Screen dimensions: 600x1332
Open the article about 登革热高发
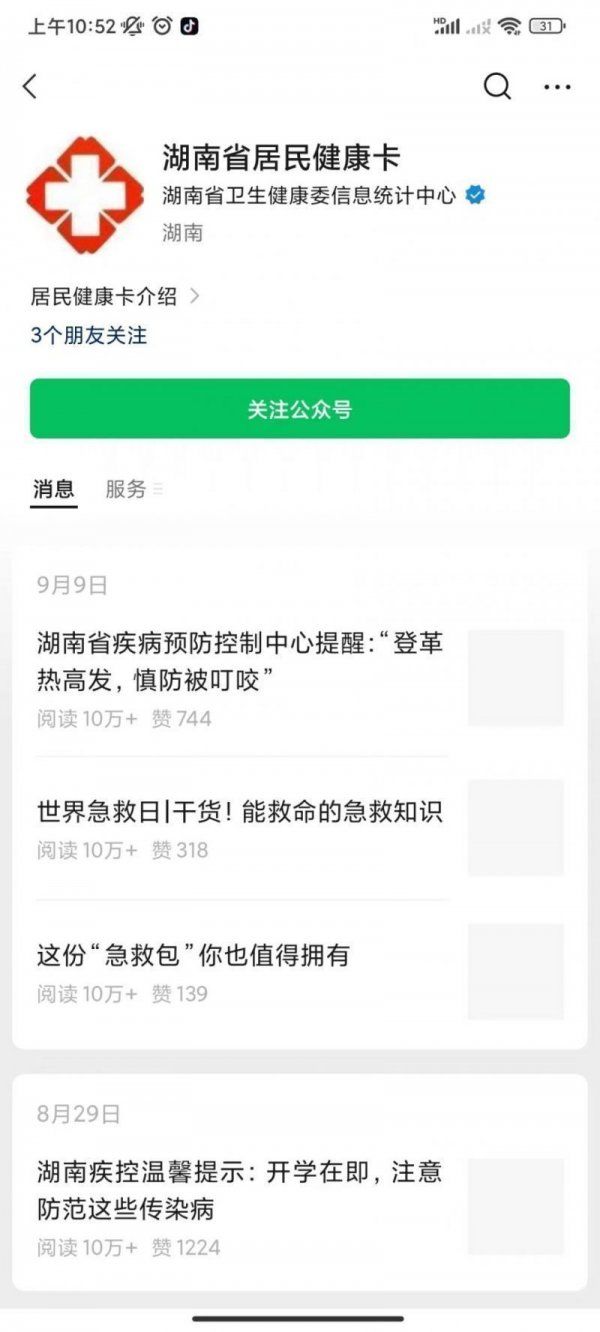click(x=300, y=679)
